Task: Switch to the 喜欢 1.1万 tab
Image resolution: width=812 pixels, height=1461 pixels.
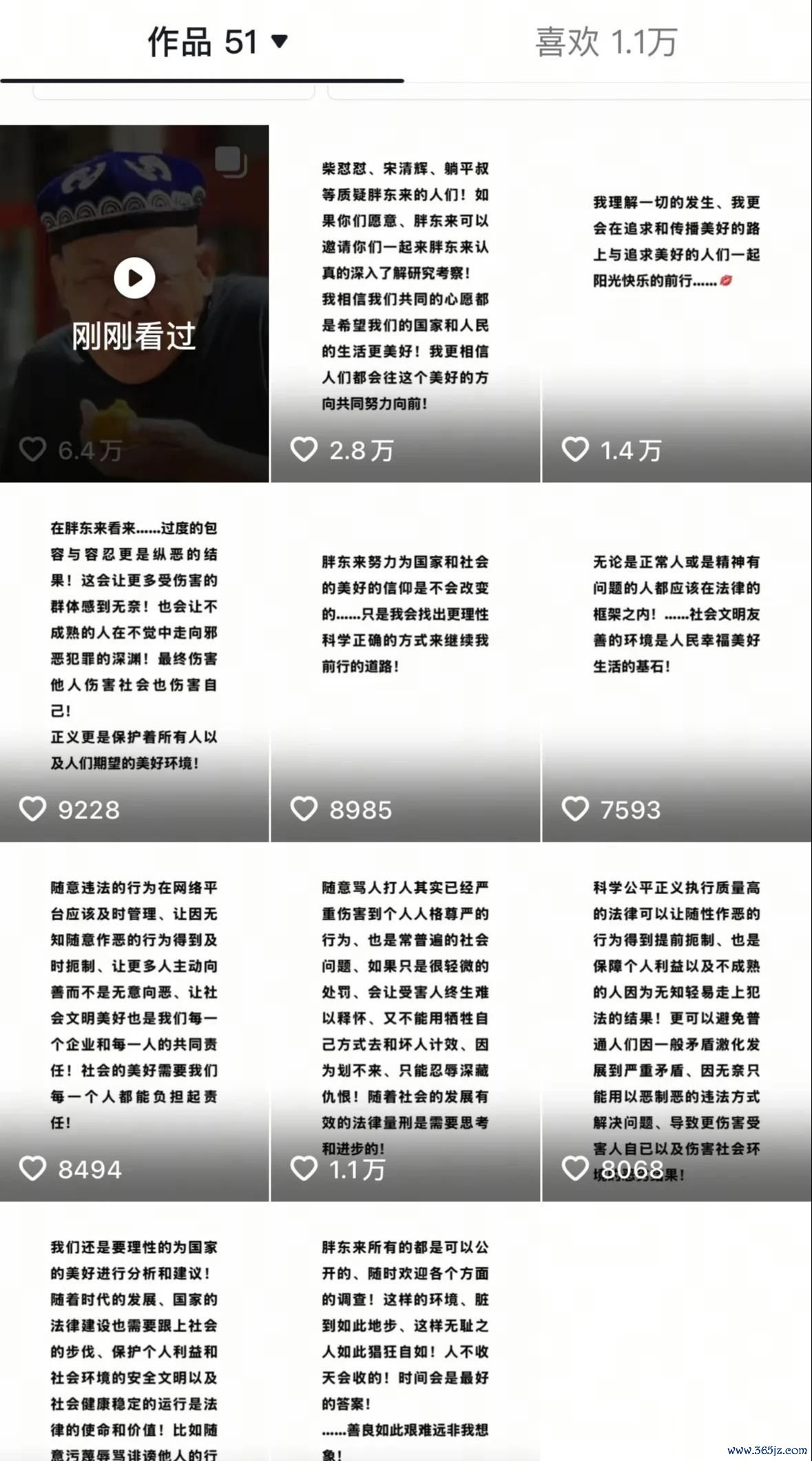Action: pyautogui.click(x=606, y=43)
